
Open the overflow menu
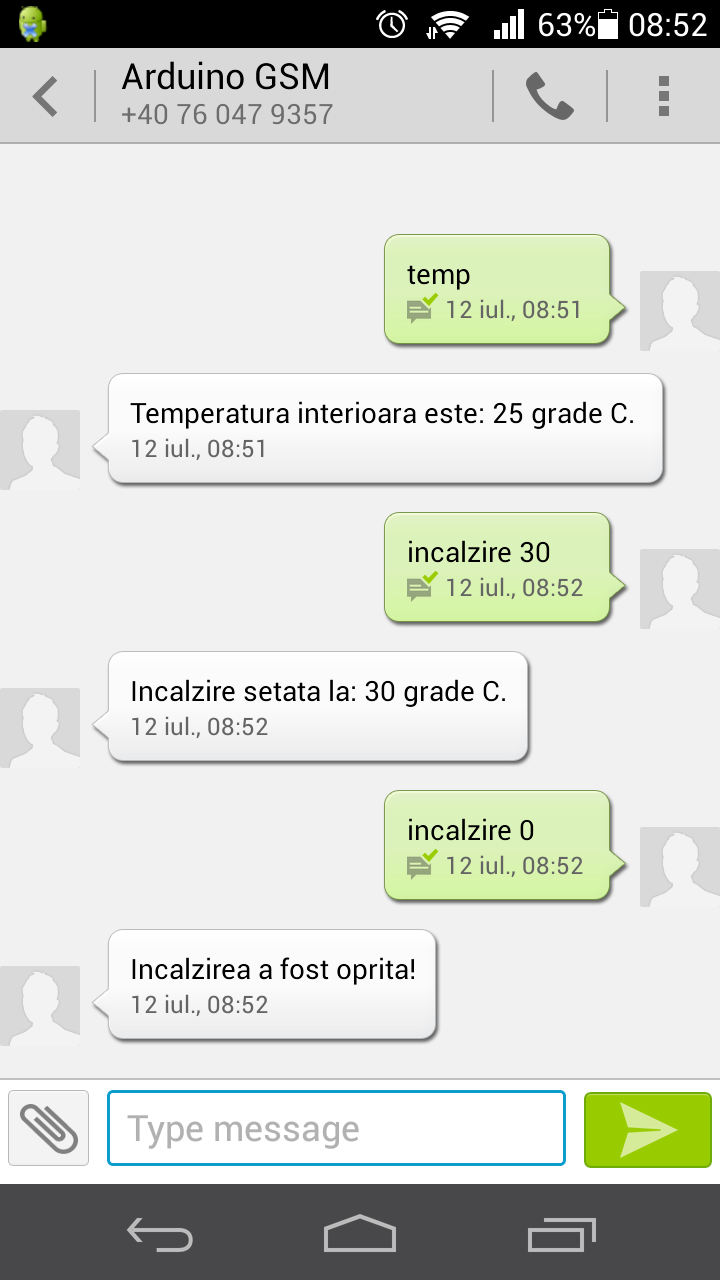tap(663, 96)
